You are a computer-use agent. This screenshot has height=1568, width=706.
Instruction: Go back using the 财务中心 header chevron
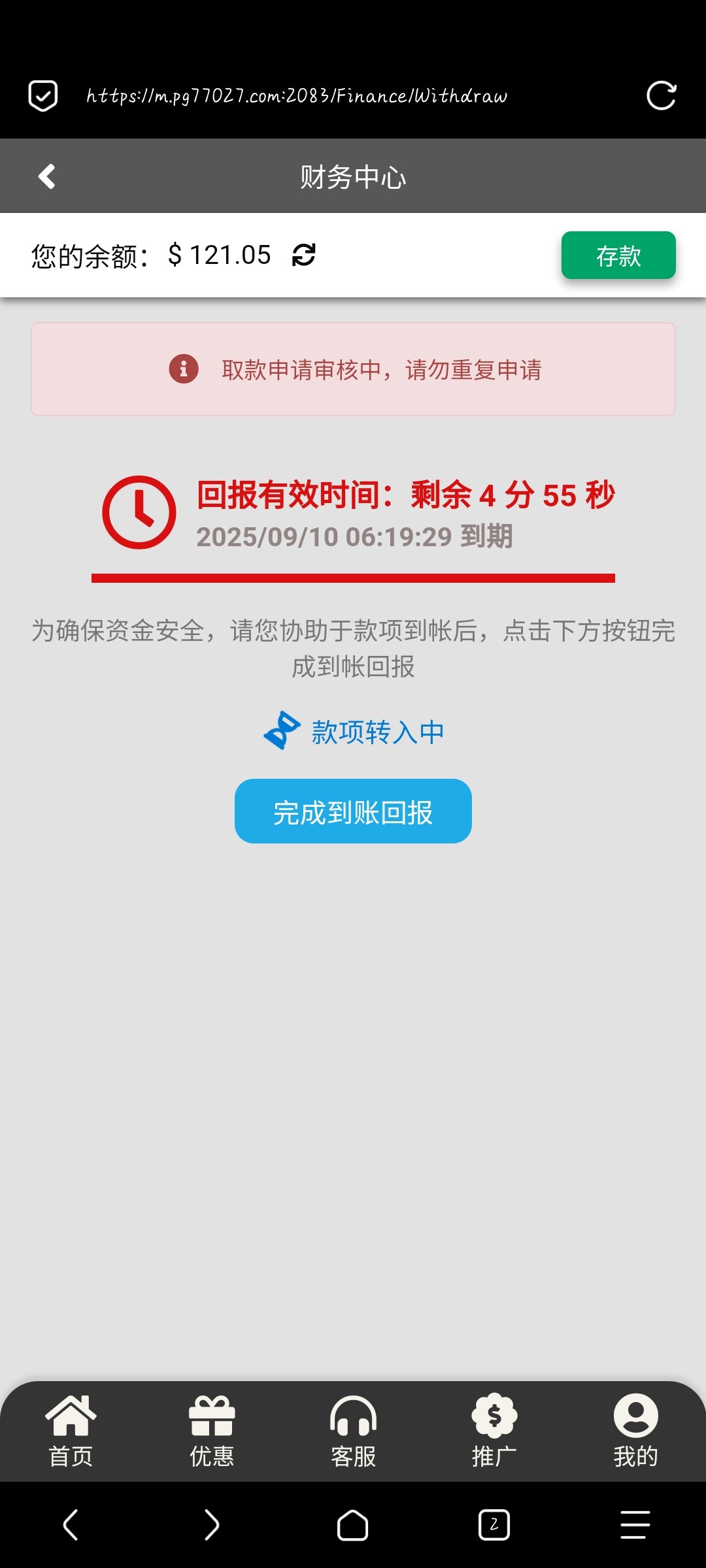46,176
